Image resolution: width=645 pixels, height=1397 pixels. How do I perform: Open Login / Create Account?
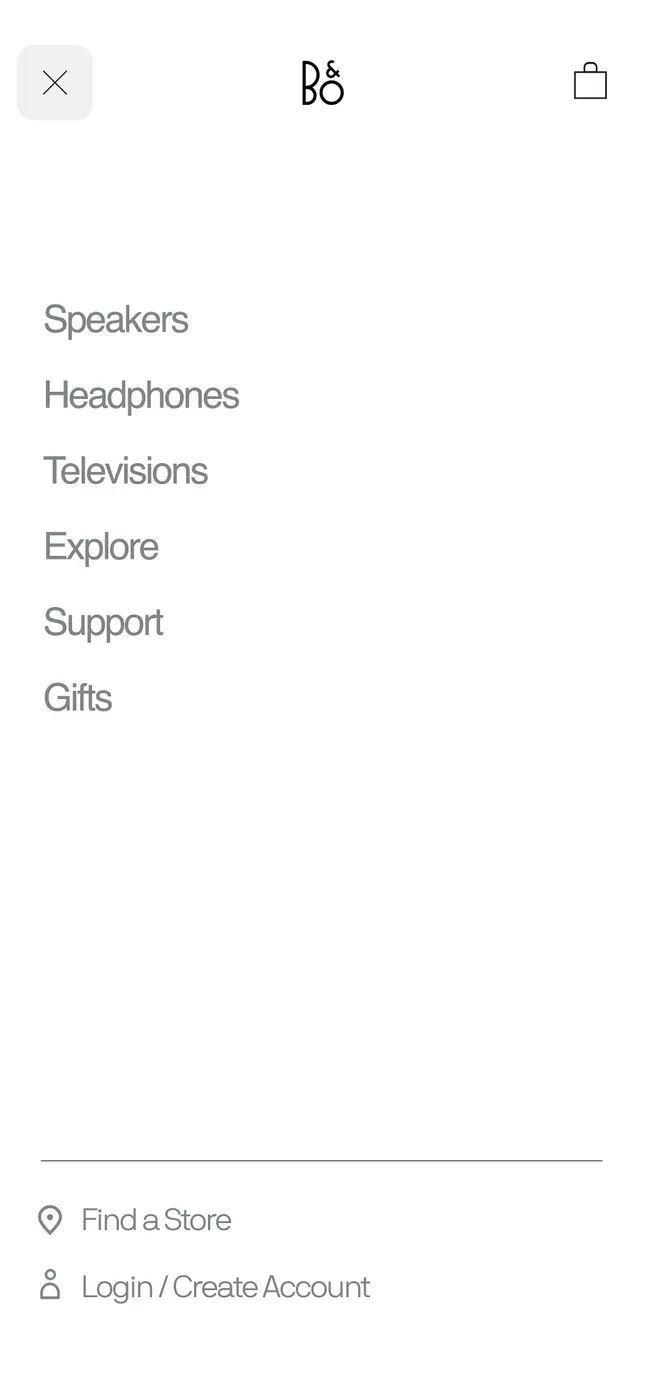pos(225,1286)
